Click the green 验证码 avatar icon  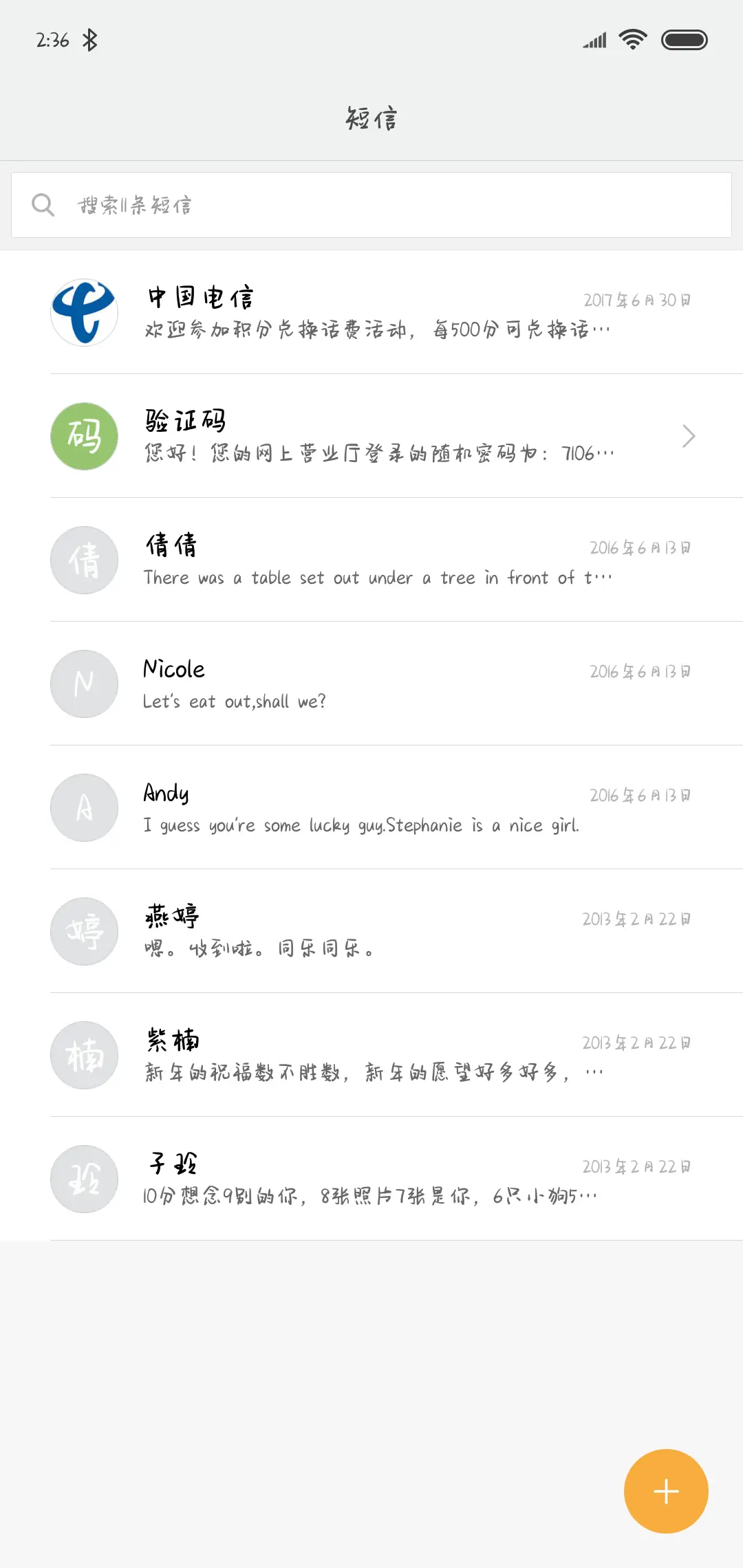coord(84,436)
